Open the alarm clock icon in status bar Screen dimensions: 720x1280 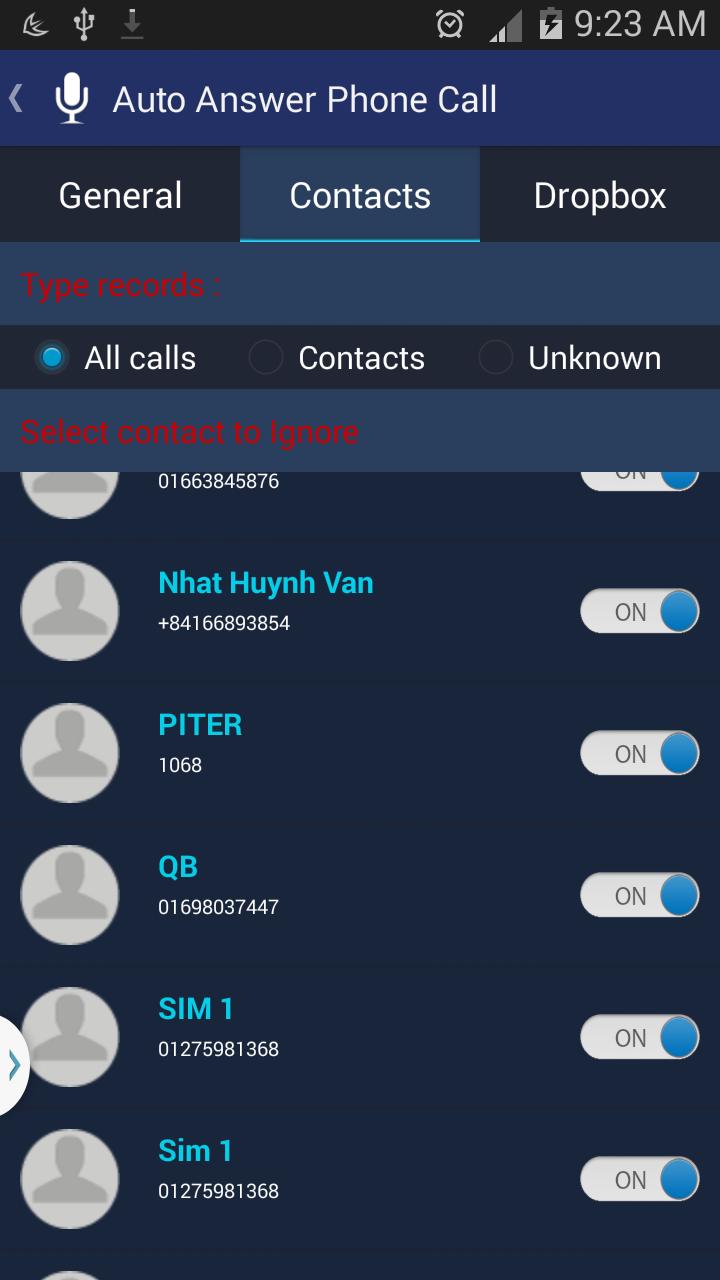pyautogui.click(x=450, y=24)
